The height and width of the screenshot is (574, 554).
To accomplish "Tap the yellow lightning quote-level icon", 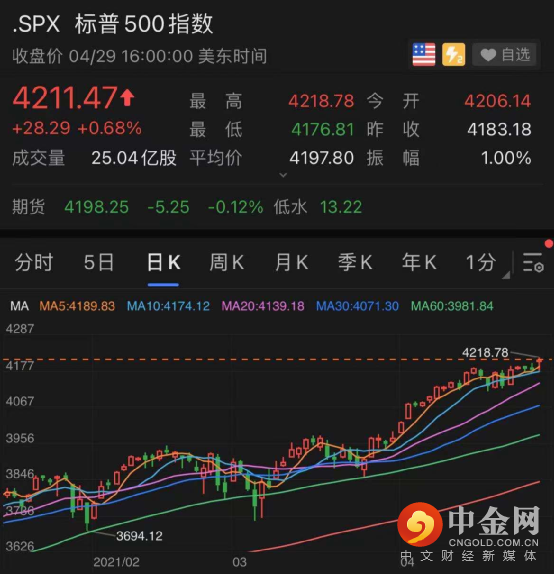I will pos(453,55).
